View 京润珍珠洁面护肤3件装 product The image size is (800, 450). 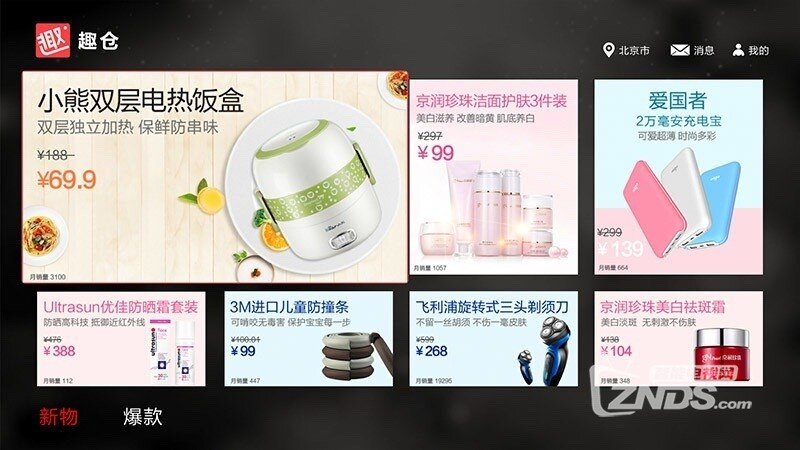[x=494, y=177]
